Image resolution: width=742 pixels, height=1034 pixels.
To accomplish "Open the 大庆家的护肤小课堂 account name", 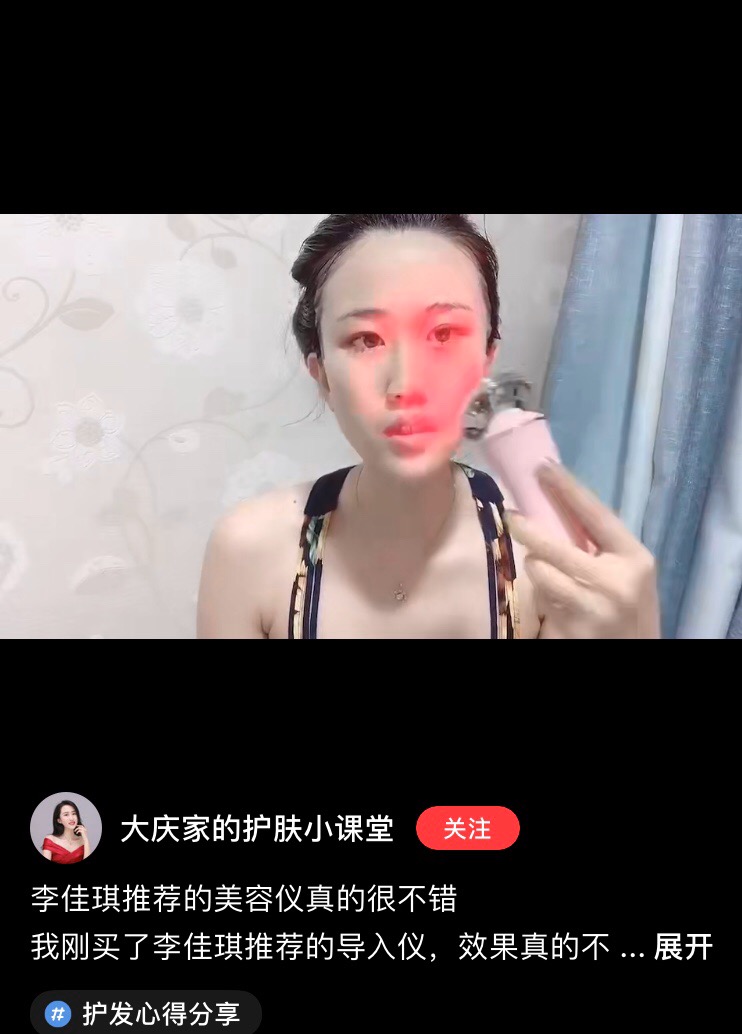I will [257, 829].
